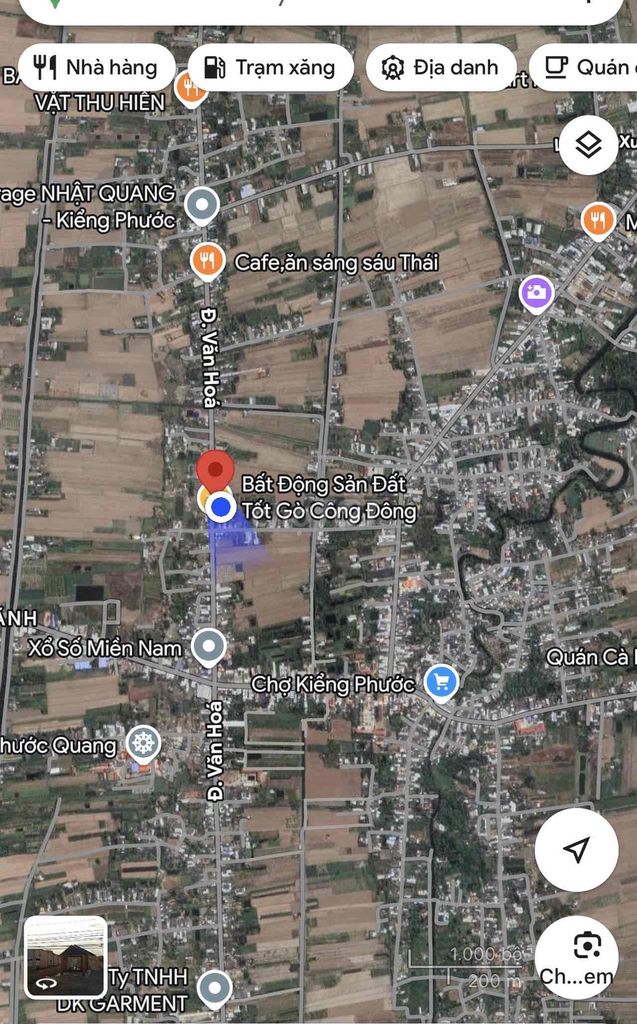Open Garage Nhật Quang marker

pos(203,206)
